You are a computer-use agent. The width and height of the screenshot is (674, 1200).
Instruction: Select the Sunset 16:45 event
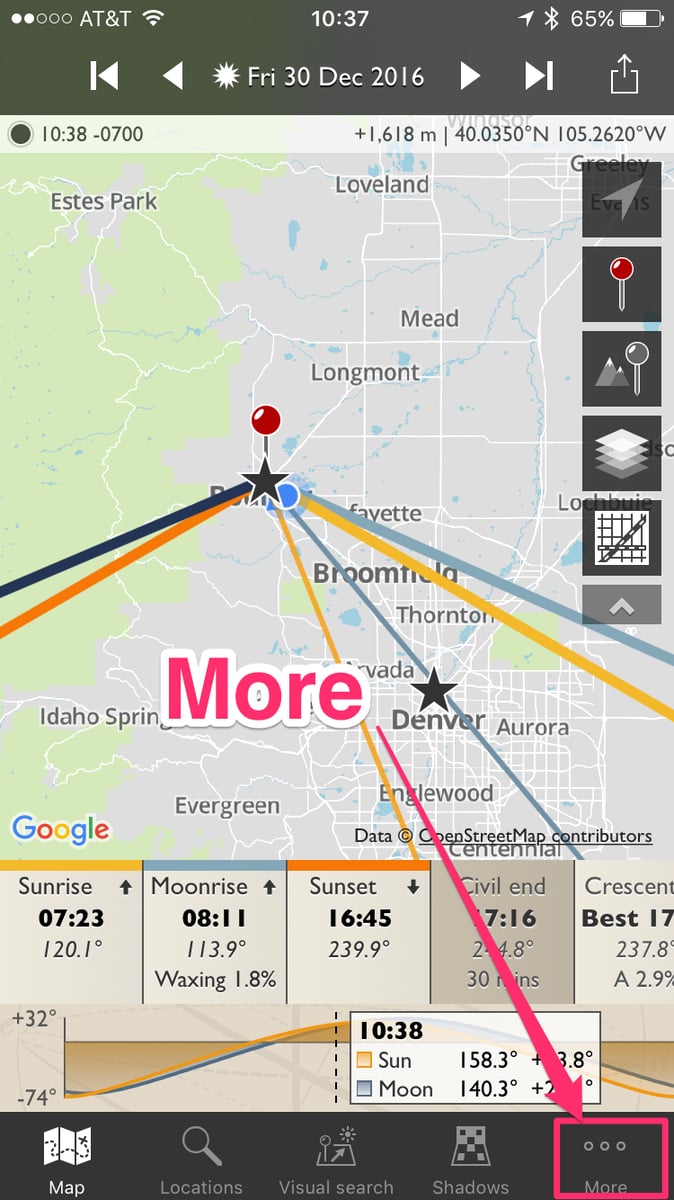pos(358,930)
